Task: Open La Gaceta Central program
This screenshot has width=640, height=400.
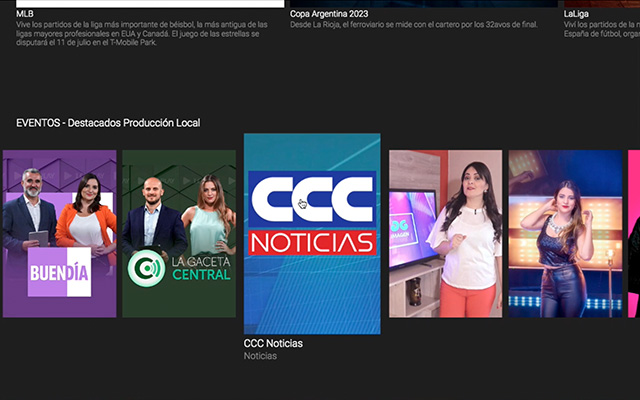Action: 179,233
